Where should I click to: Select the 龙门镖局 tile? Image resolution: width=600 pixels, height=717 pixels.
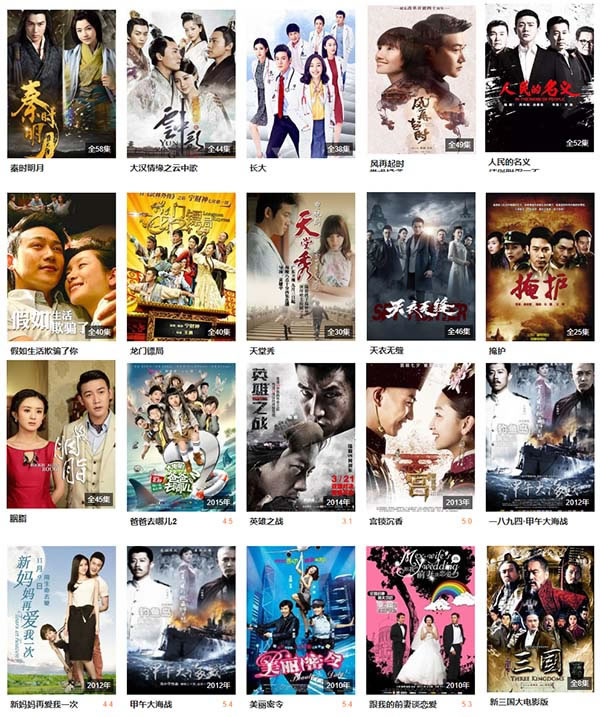point(181,265)
